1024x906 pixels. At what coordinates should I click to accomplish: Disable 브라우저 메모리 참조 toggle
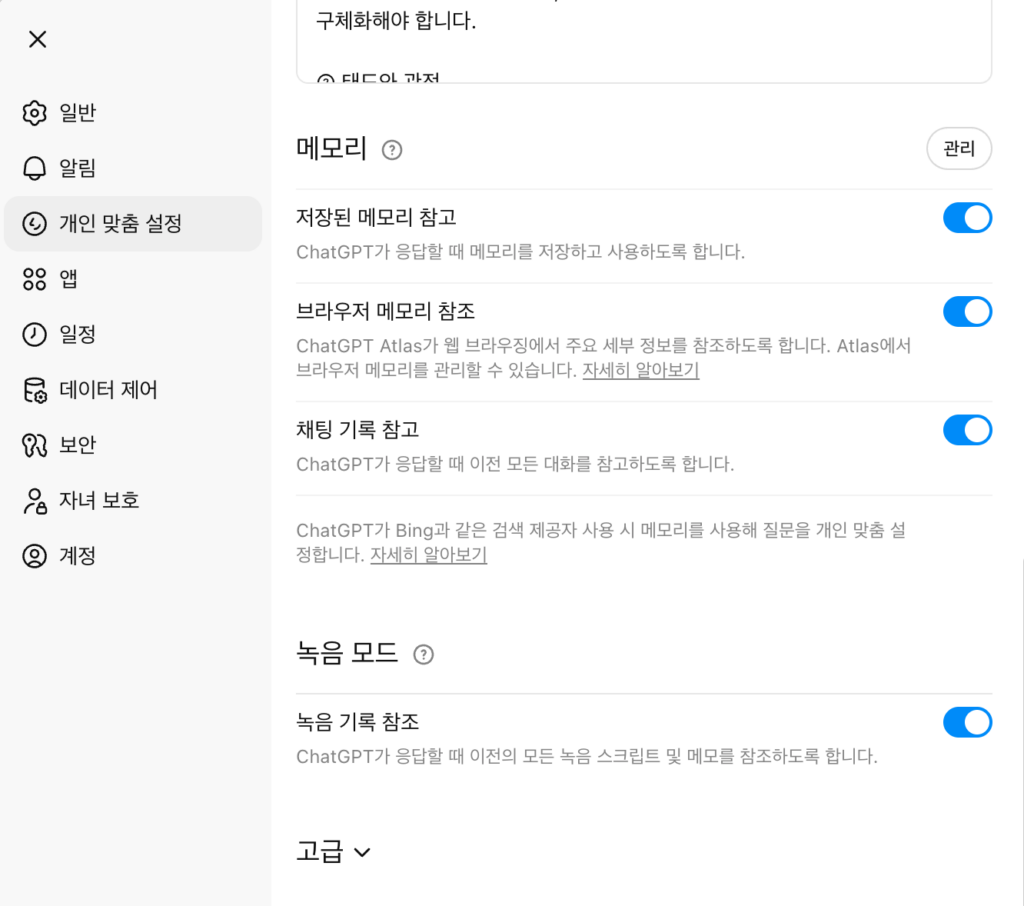(967, 312)
